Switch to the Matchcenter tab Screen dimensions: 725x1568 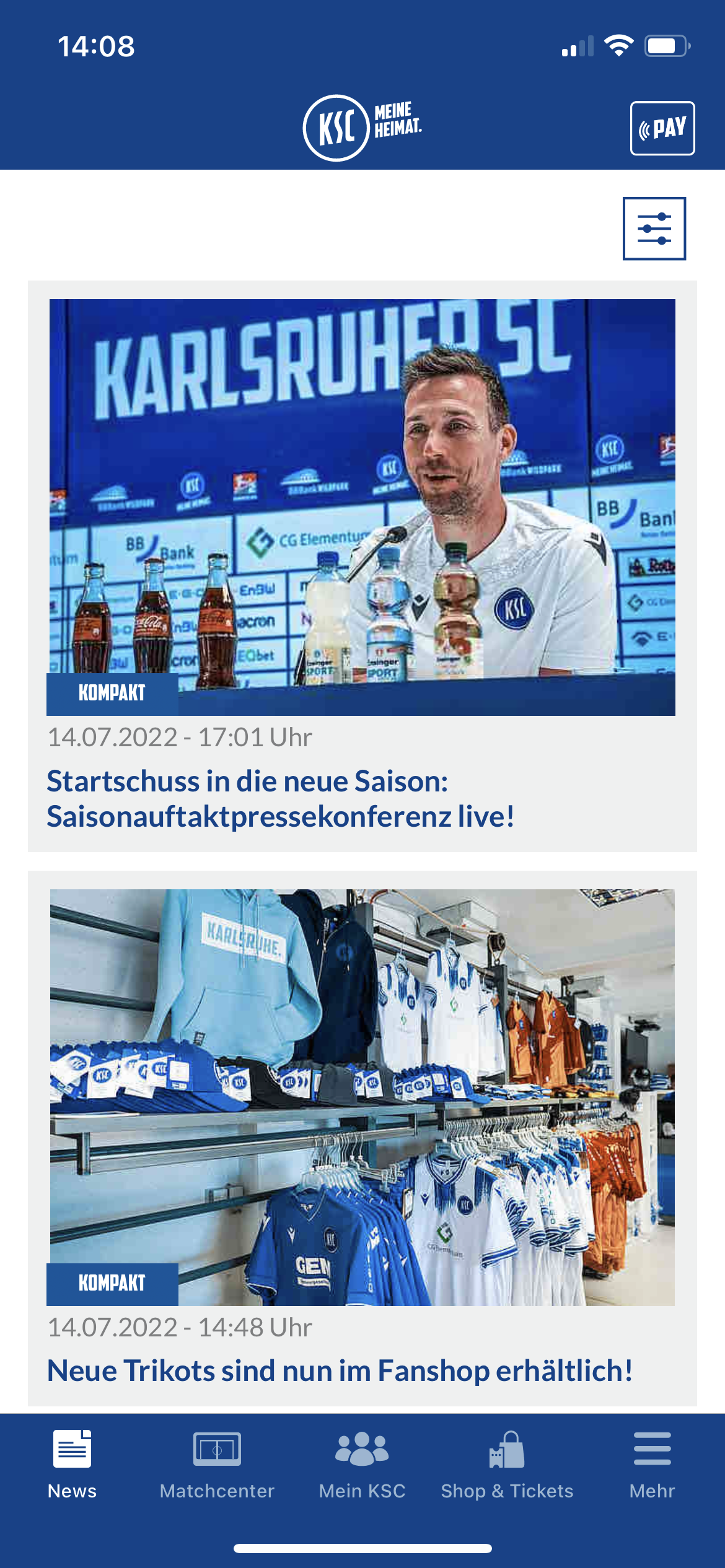[217, 1465]
